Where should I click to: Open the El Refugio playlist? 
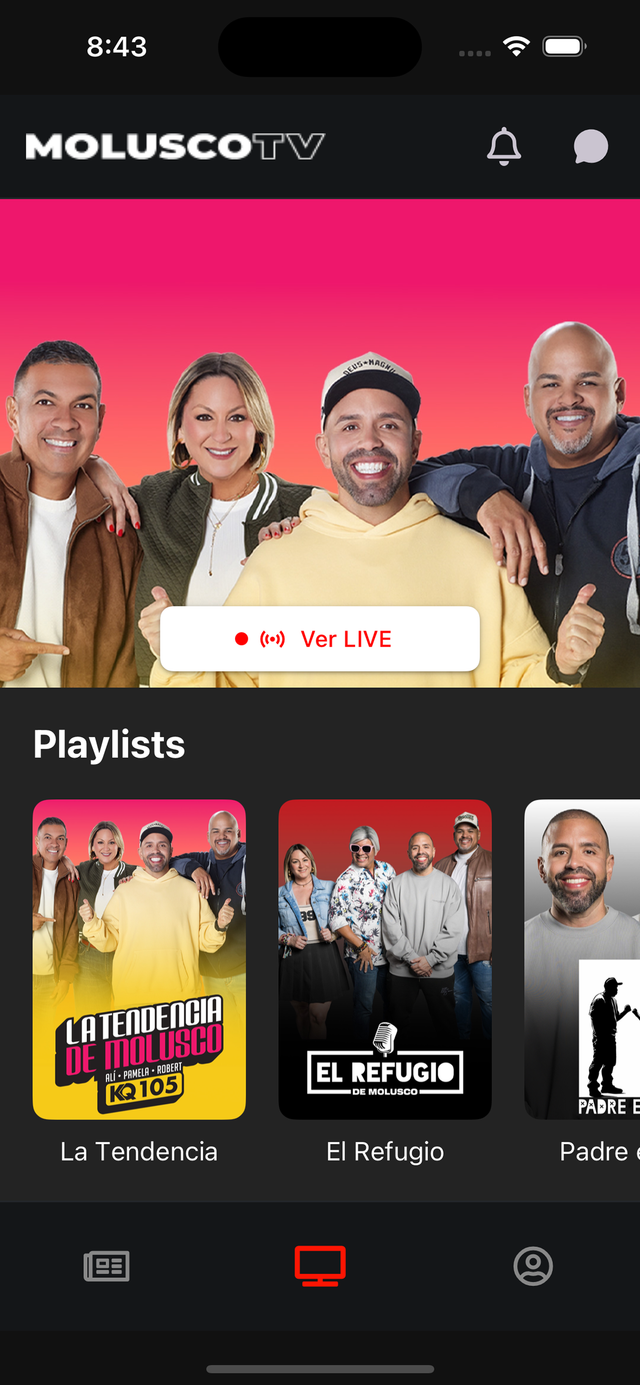[x=385, y=959]
